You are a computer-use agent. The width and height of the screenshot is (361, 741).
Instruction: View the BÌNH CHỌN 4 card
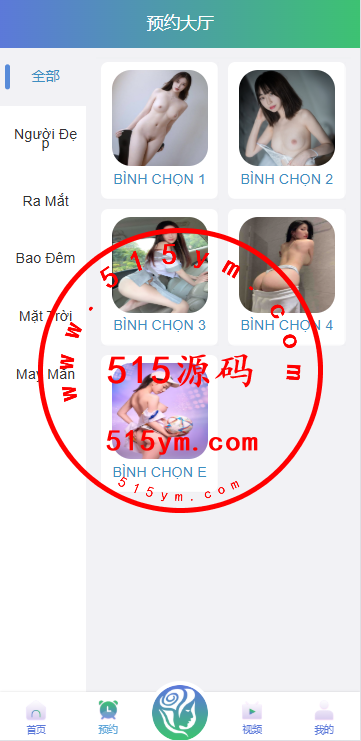click(x=287, y=277)
